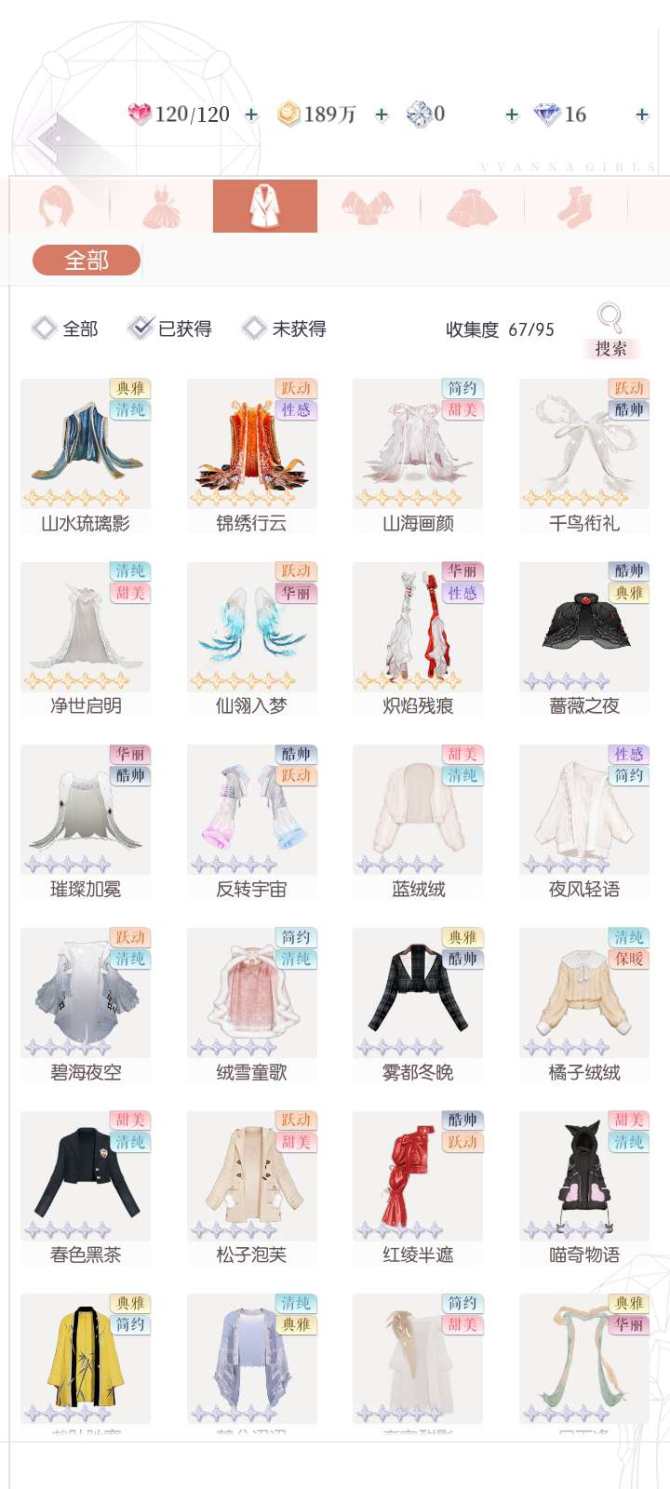Image resolution: width=670 pixels, height=1489 pixels.
Task: Add diamonds with the plus beside 16
Action: [x=642, y=115]
